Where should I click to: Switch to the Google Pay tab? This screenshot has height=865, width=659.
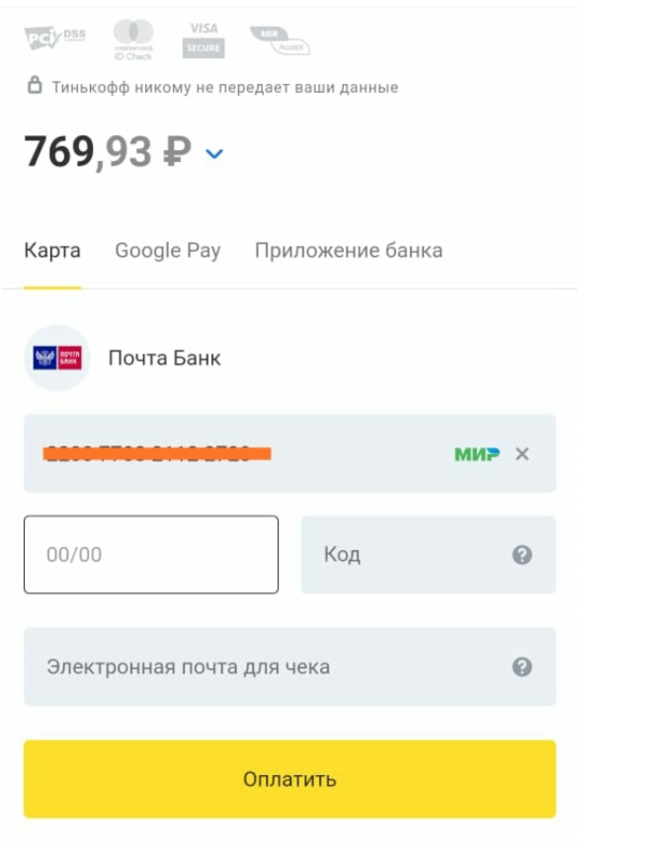click(167, 250)
